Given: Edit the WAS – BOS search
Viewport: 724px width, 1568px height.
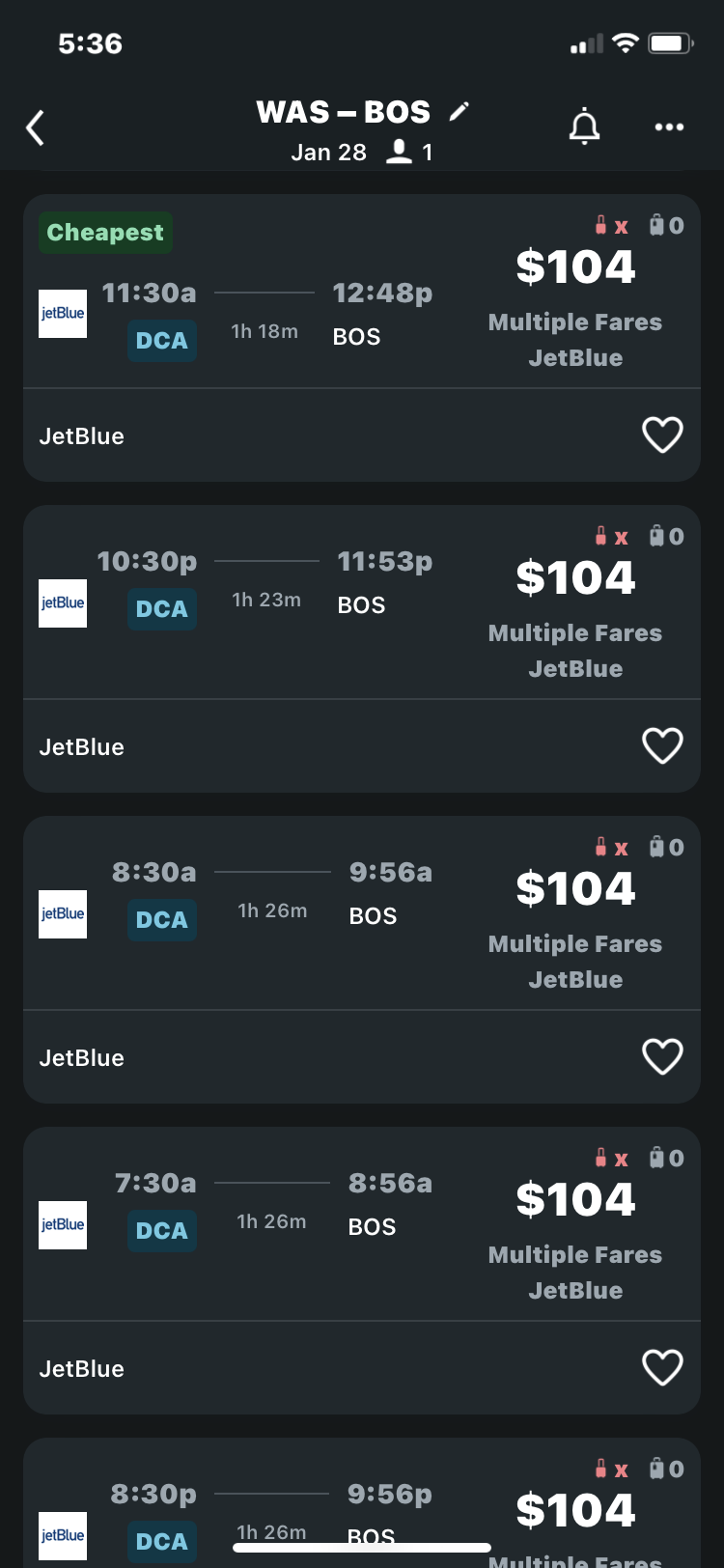Looking at the screenshot, I should pyautogui.click(x=459, y=111).
